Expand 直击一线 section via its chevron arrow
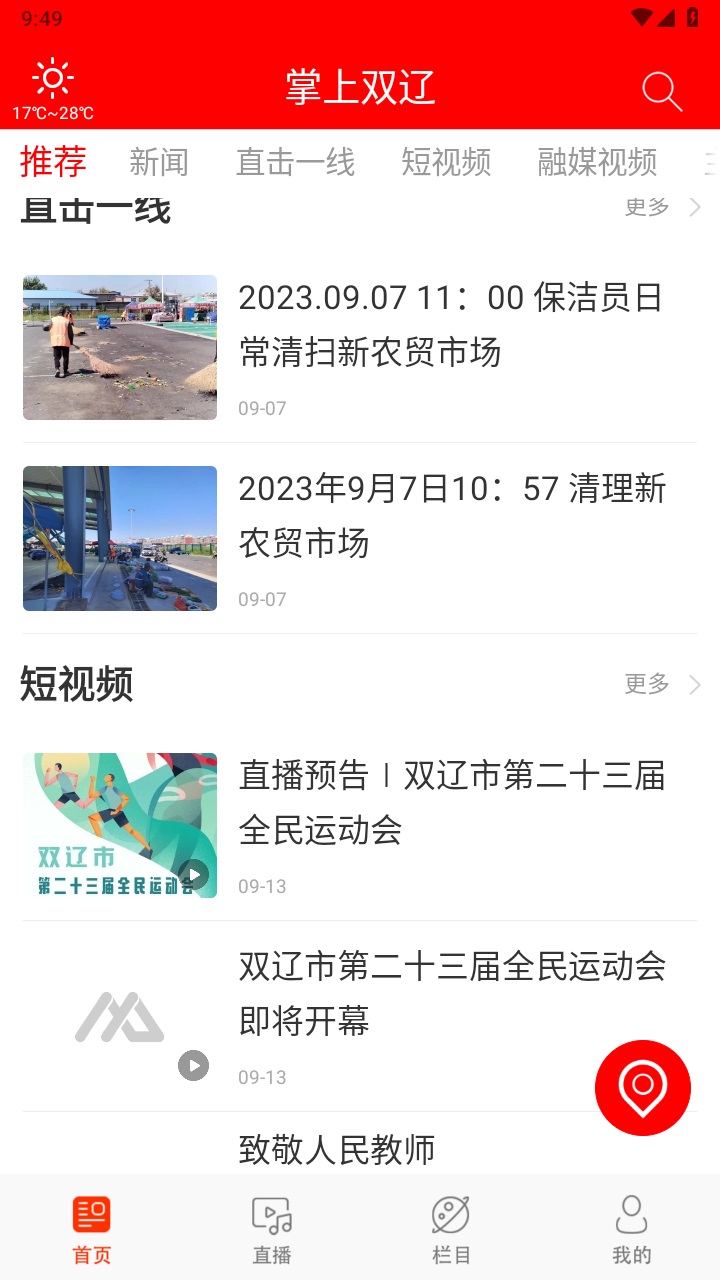The width and height of the screenshot is (720, 1280). [695, 207]
